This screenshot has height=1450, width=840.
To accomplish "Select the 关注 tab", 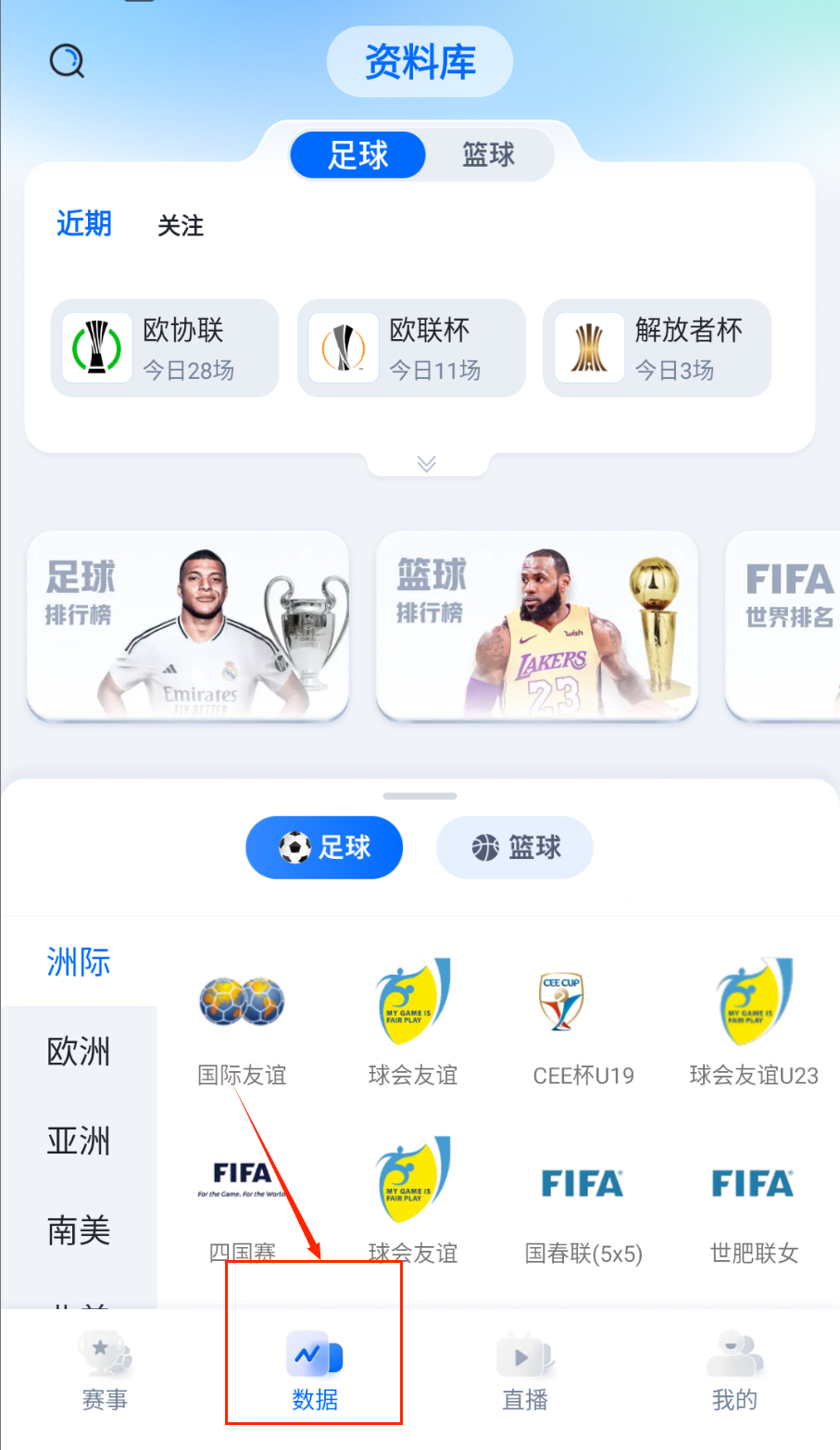I will (181, 226).
